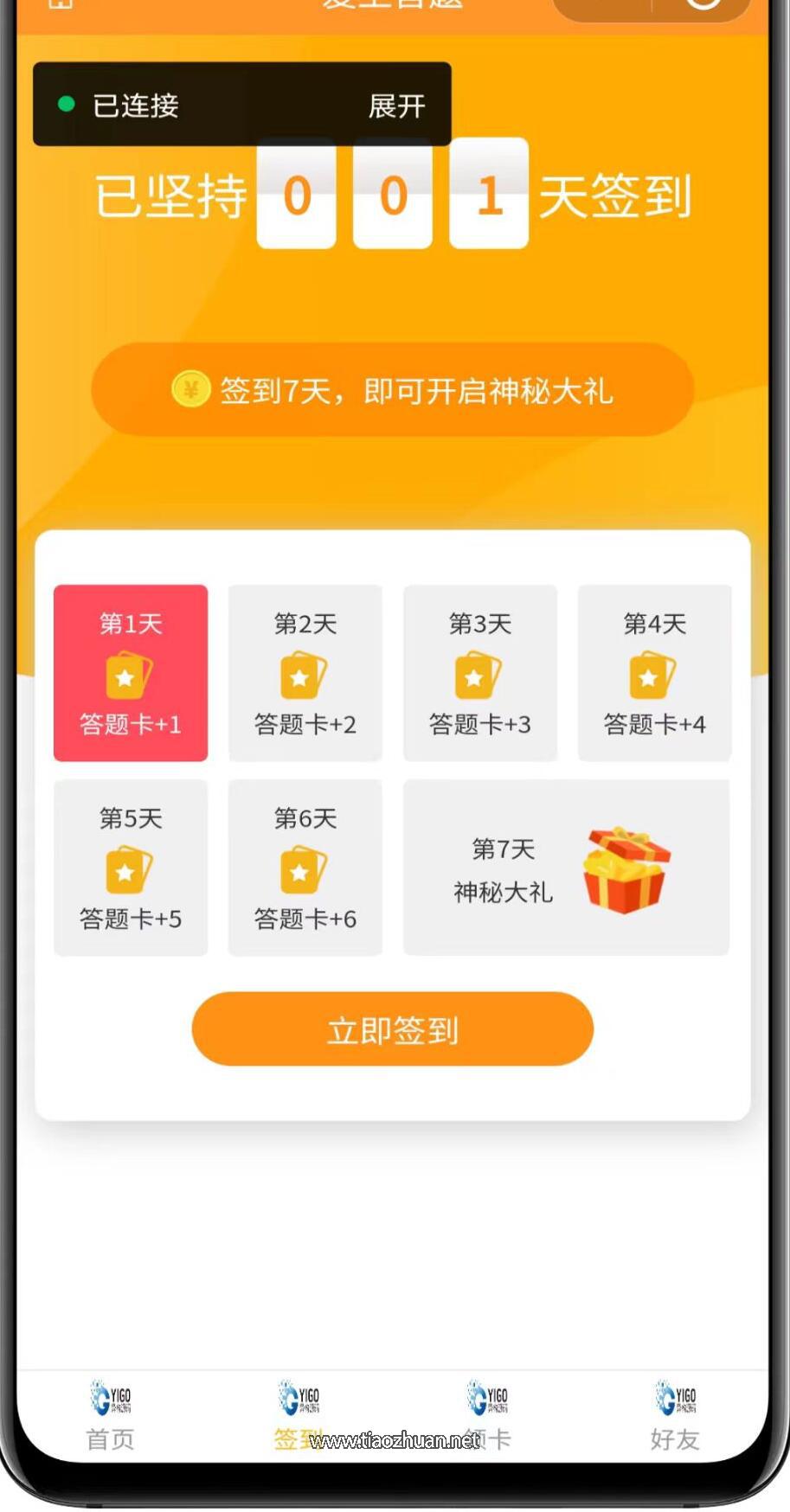Tap the gold coin icon in the banner
The image size is (790, 1512).
coord(191,390)
